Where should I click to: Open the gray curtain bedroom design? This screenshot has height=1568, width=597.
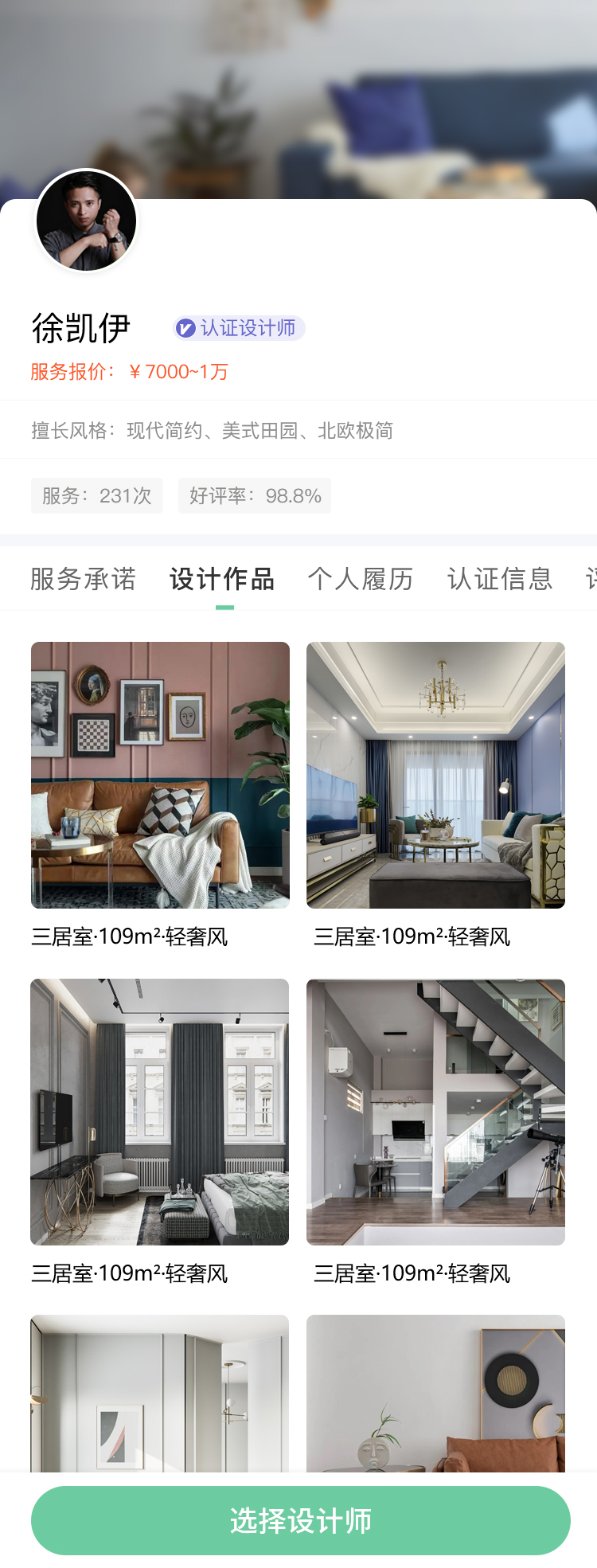tap(160, 1112)
